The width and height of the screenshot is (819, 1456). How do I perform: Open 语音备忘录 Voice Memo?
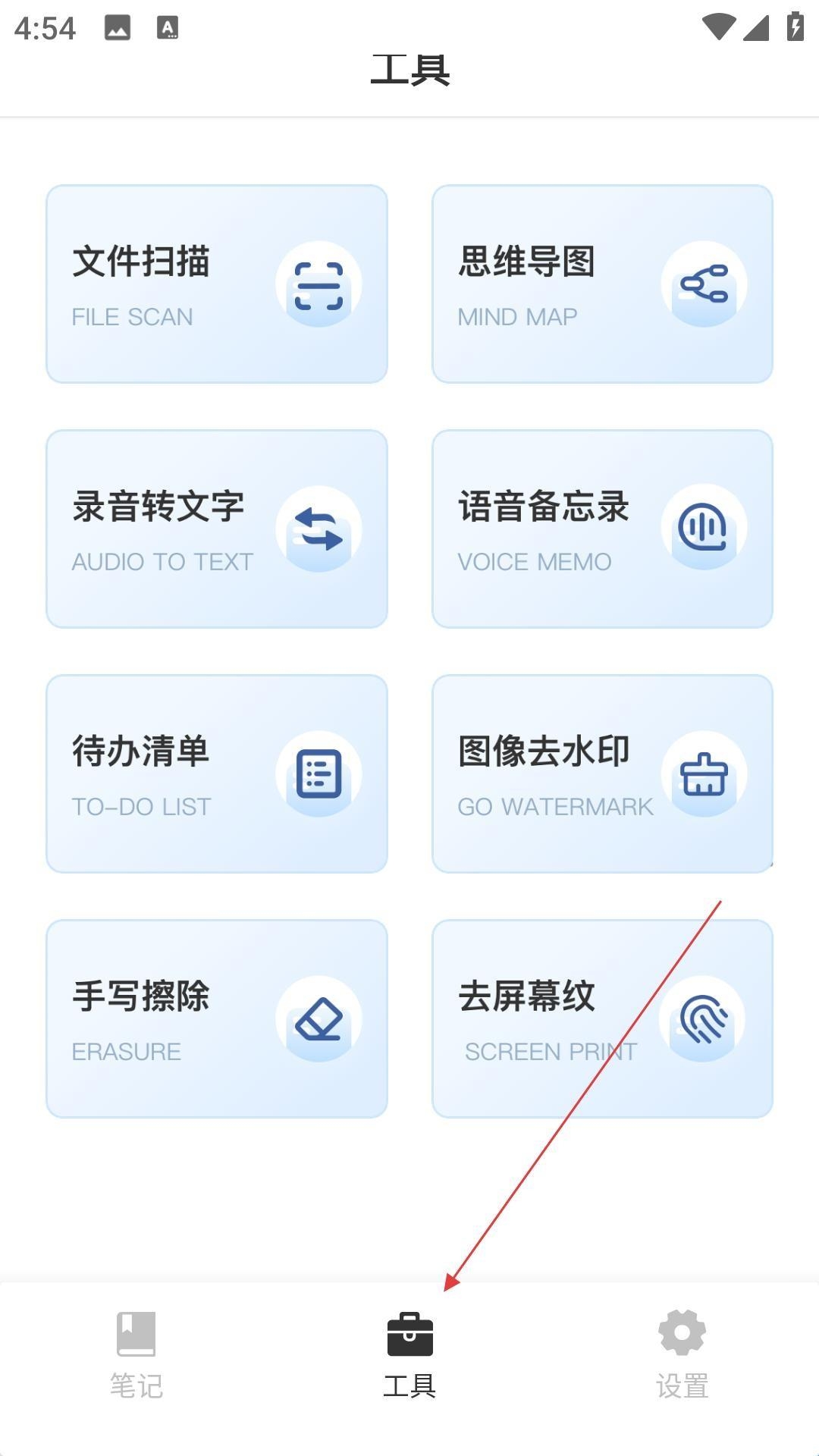(x=602, y=529)
